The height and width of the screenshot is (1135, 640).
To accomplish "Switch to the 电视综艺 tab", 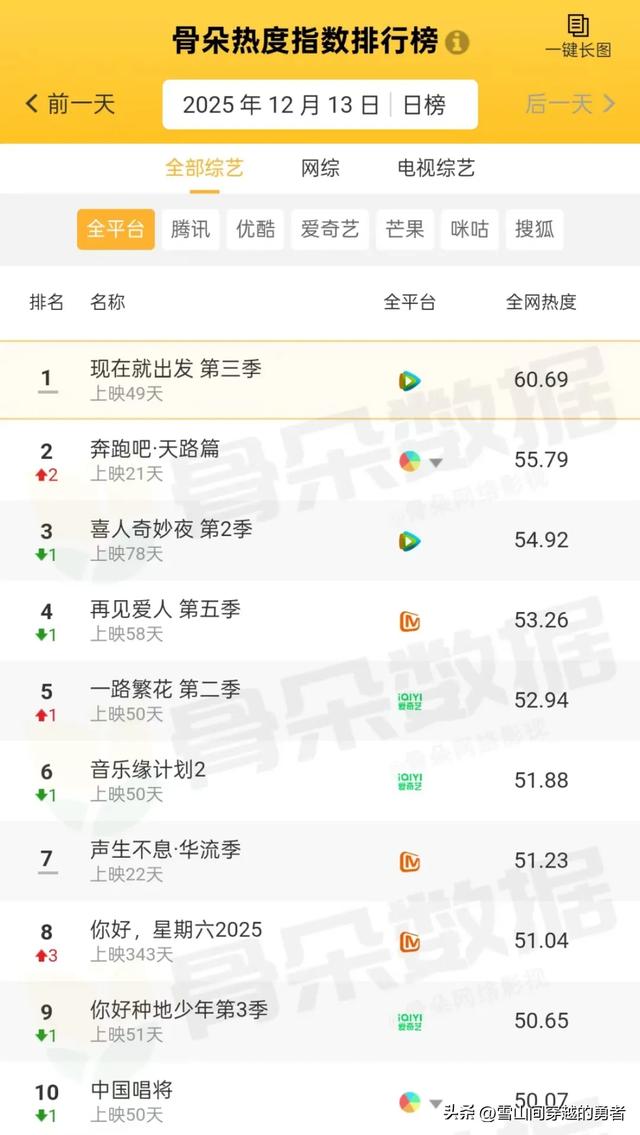I will tap(436, 169).
